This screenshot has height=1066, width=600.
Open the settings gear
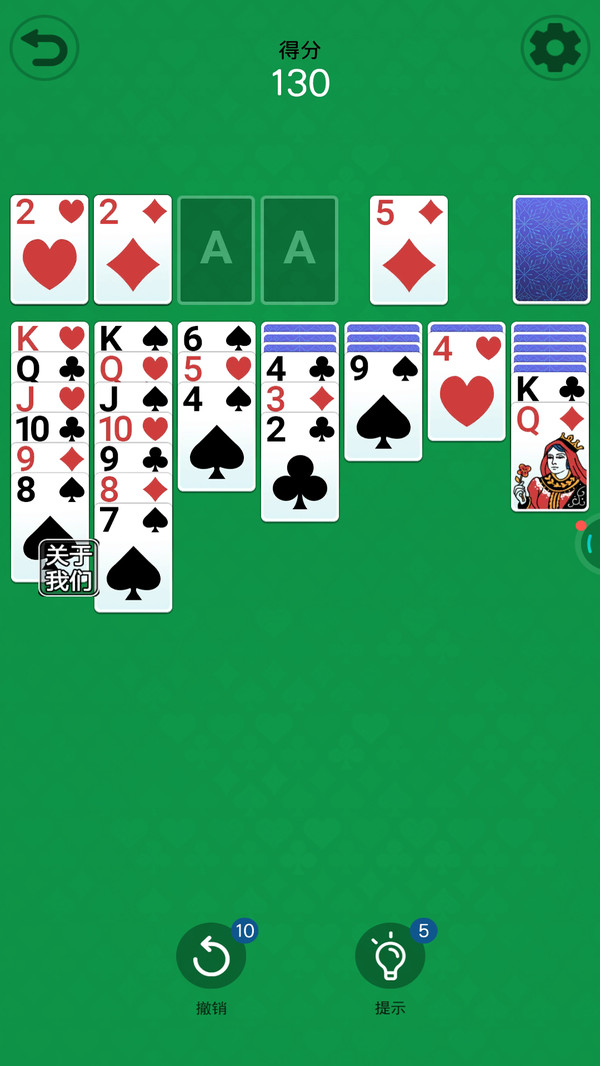coord(555,48)
